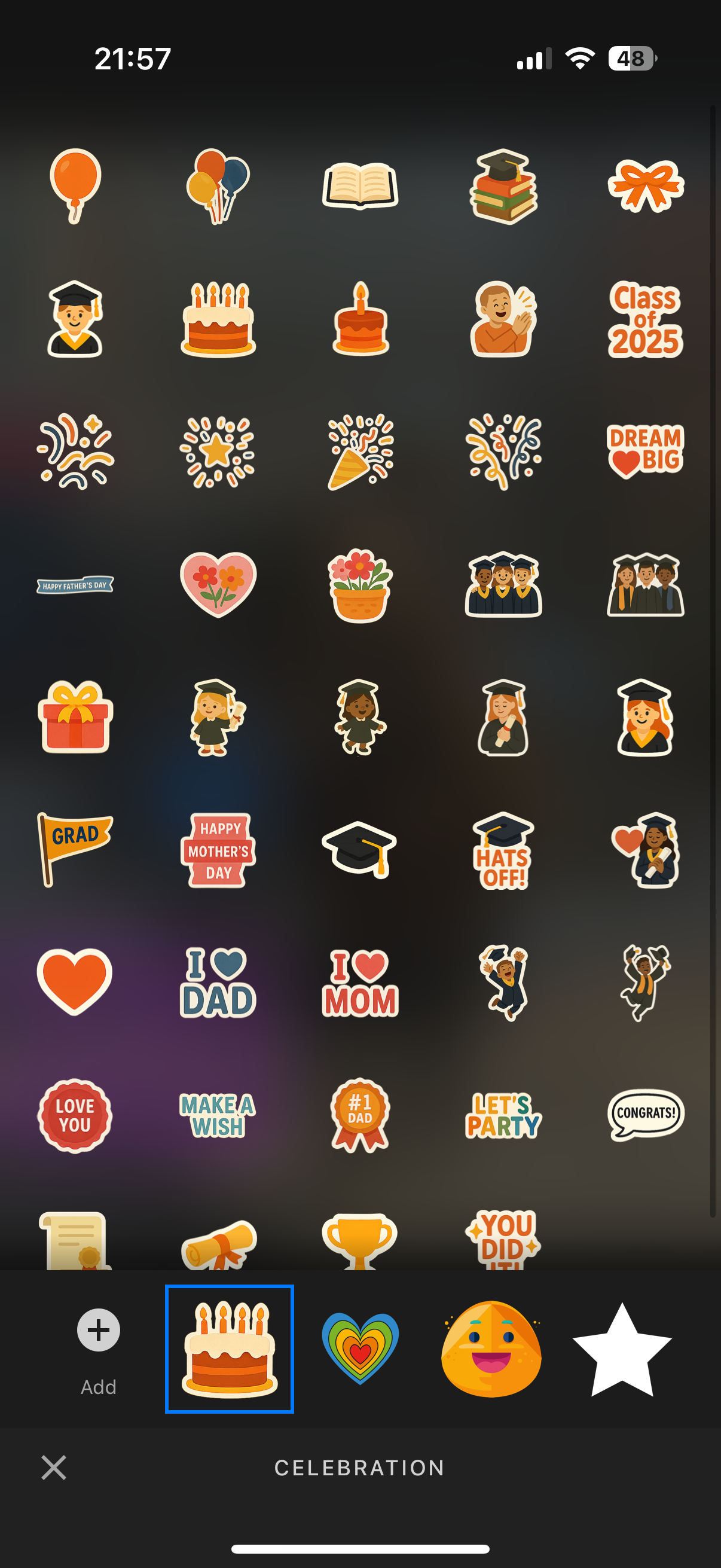Pick the #1 Dad ribbon sticker
The image size is (721, 1568).
coord(360,1115)
